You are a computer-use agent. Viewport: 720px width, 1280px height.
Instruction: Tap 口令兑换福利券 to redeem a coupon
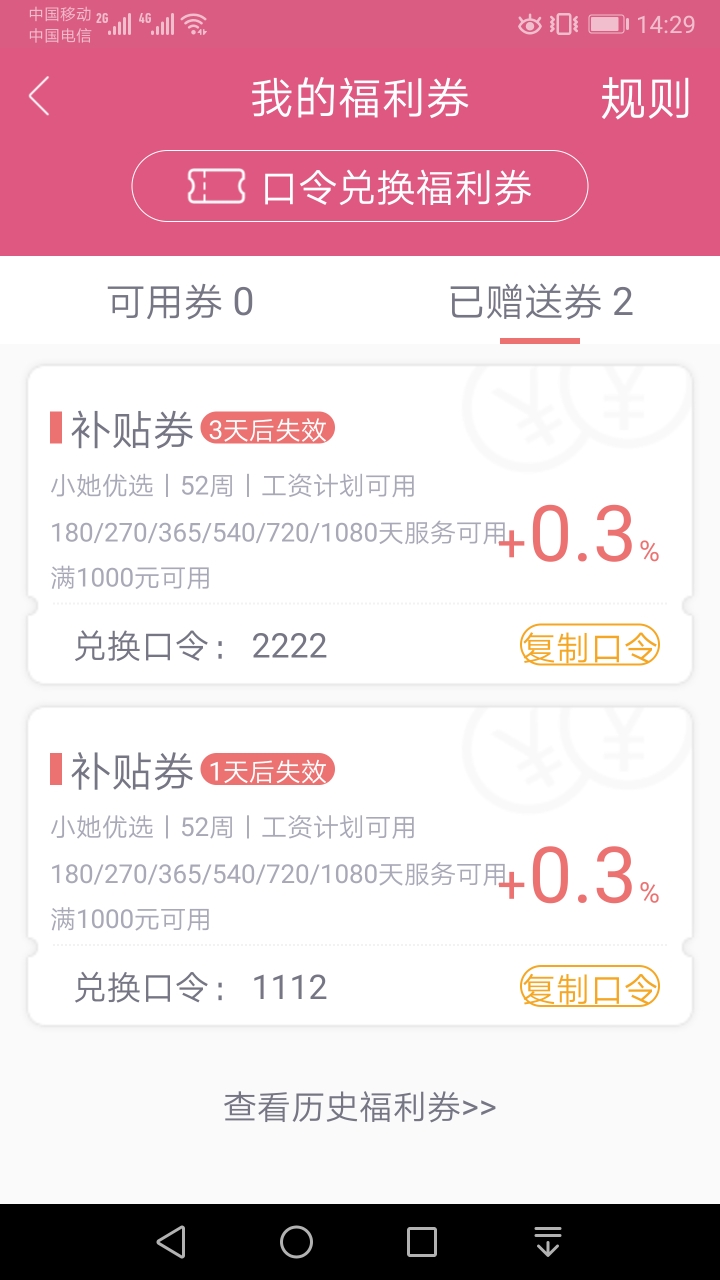click(360, 186)
